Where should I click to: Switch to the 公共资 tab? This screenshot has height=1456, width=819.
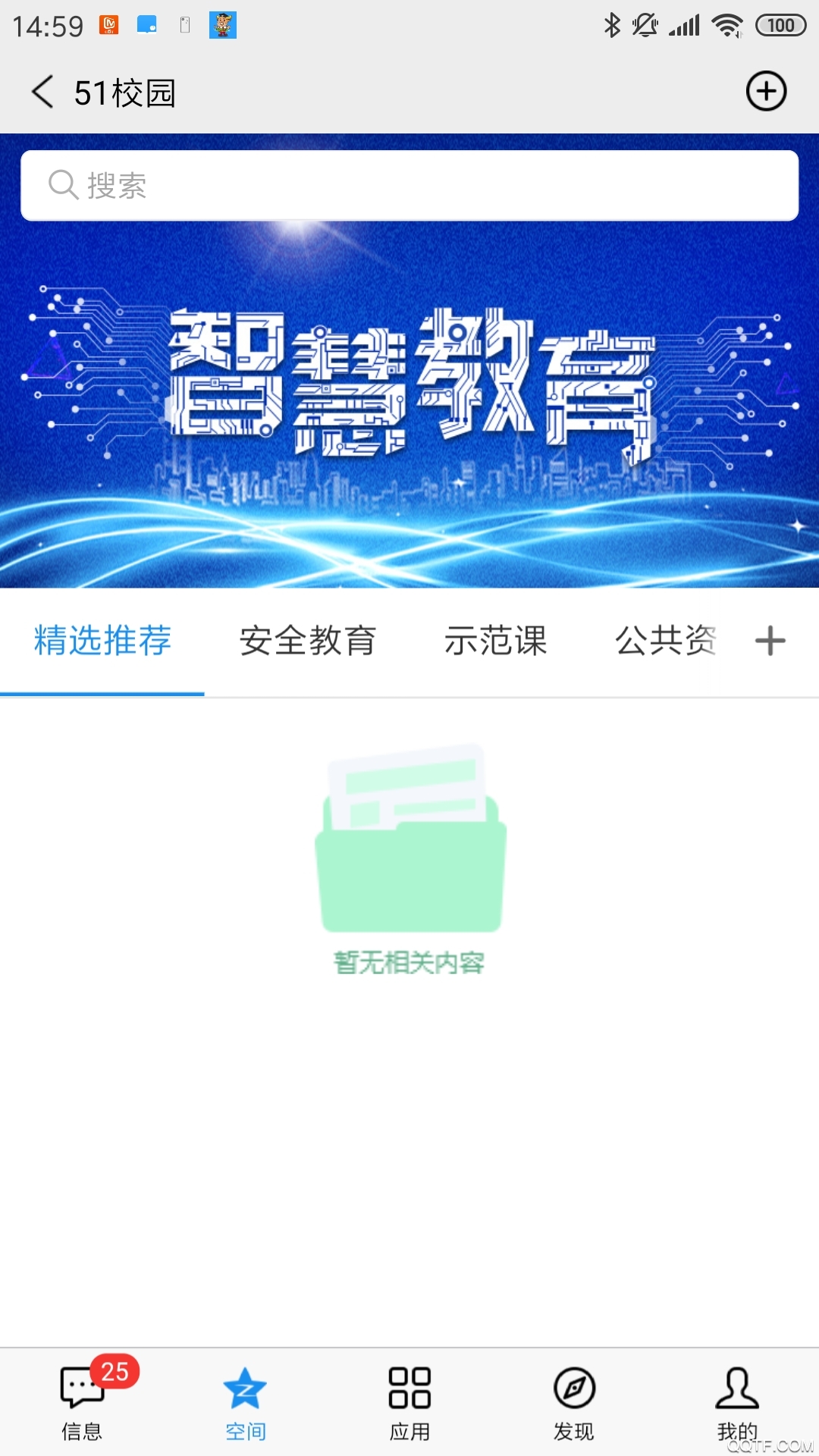pyautogui.click(x=666, y=641)
